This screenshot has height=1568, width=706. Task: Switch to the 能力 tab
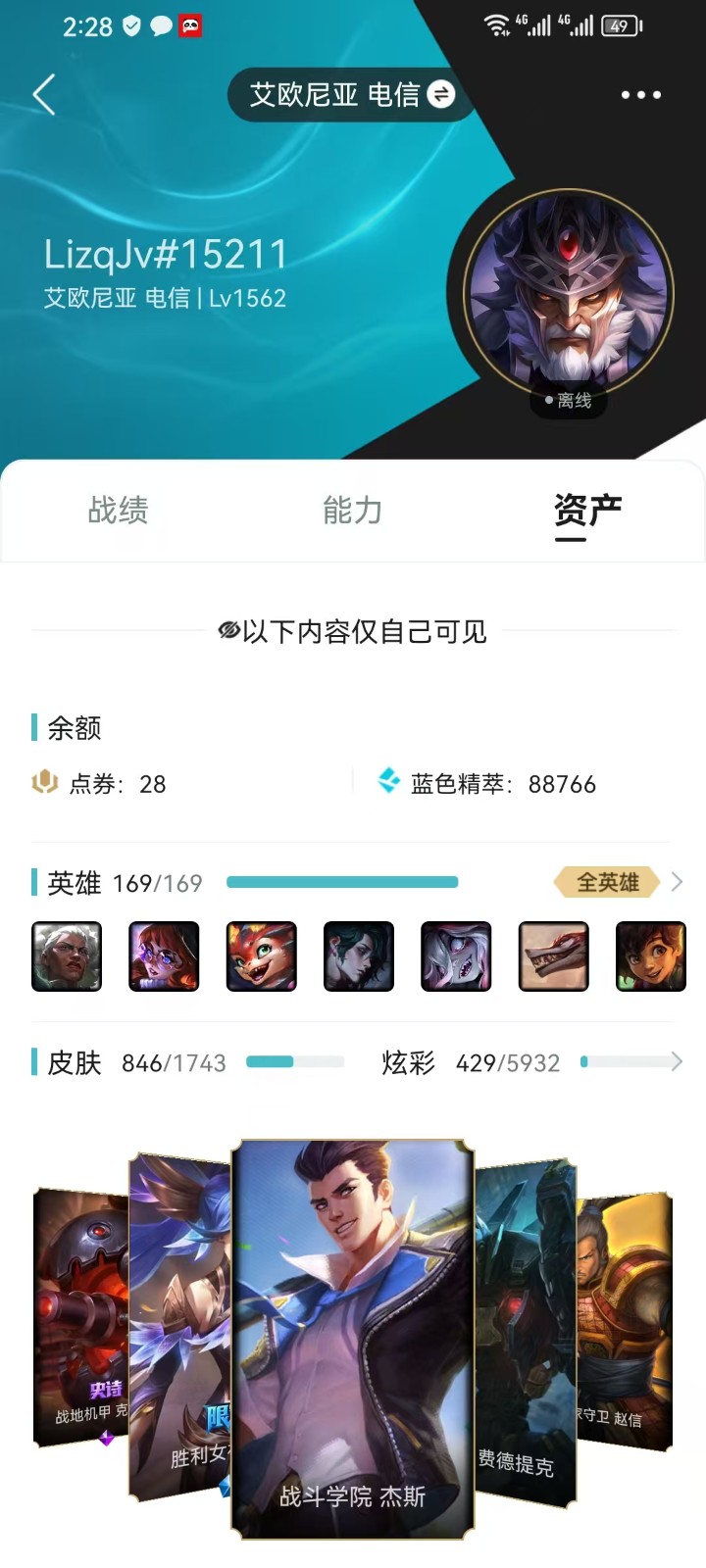[352, 510]
